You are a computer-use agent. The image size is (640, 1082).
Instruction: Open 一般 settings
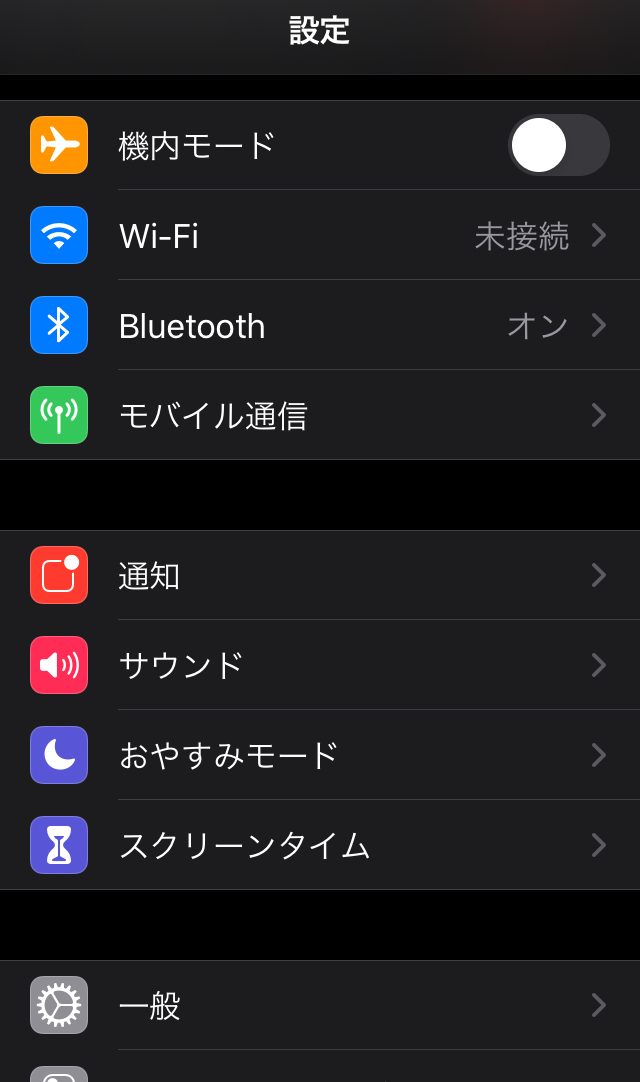point(320,1006)
